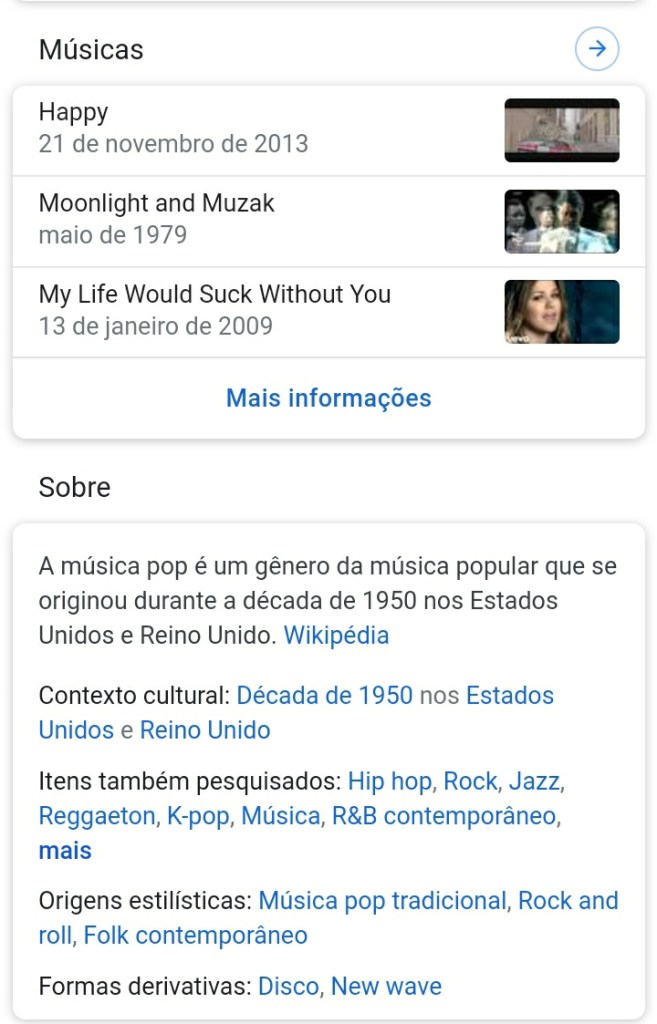This screenshot has height=1024, width=657.
Task: Open the Músicas arrow button
Action: click(x=597, y=49)
